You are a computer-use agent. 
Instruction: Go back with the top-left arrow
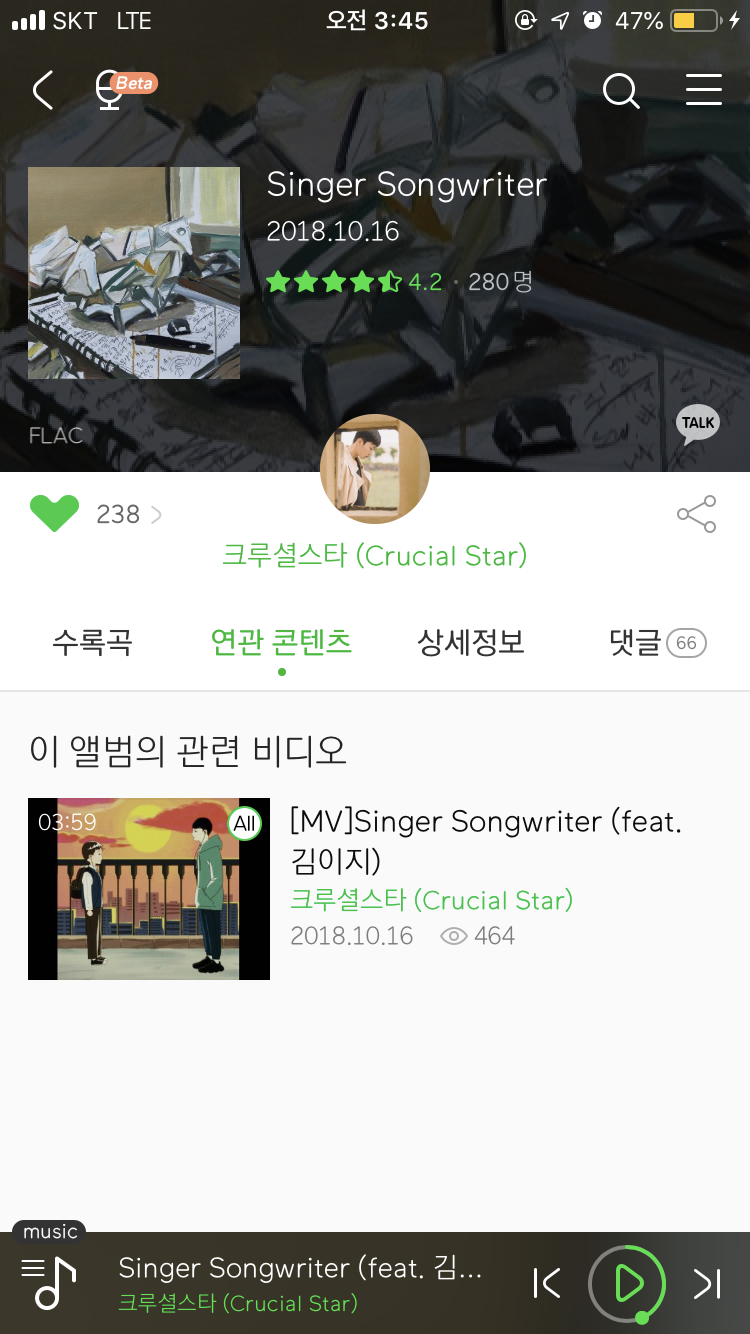coord(43,90)
